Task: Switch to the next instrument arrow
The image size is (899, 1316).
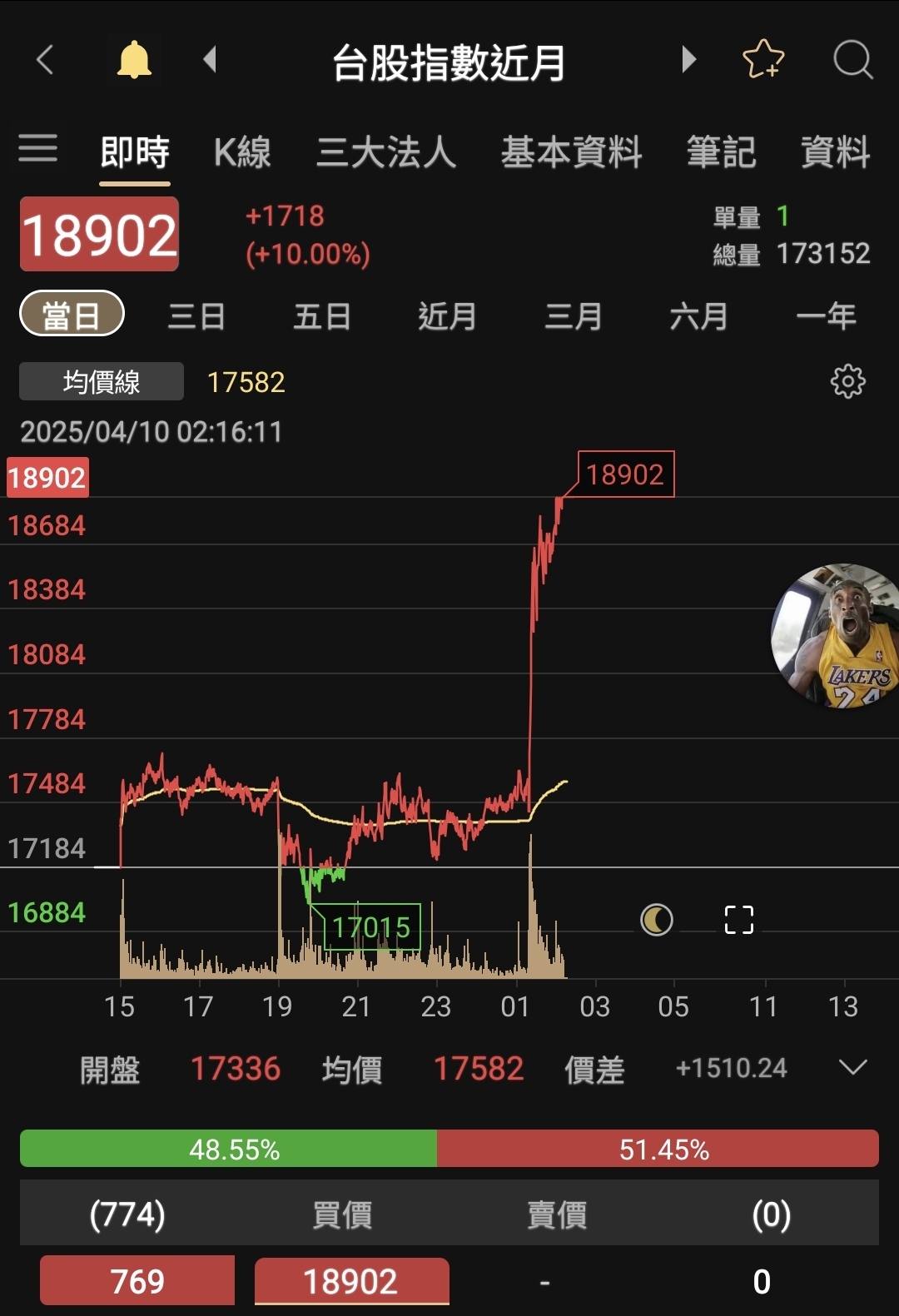Action: click(x=688, y=59)
